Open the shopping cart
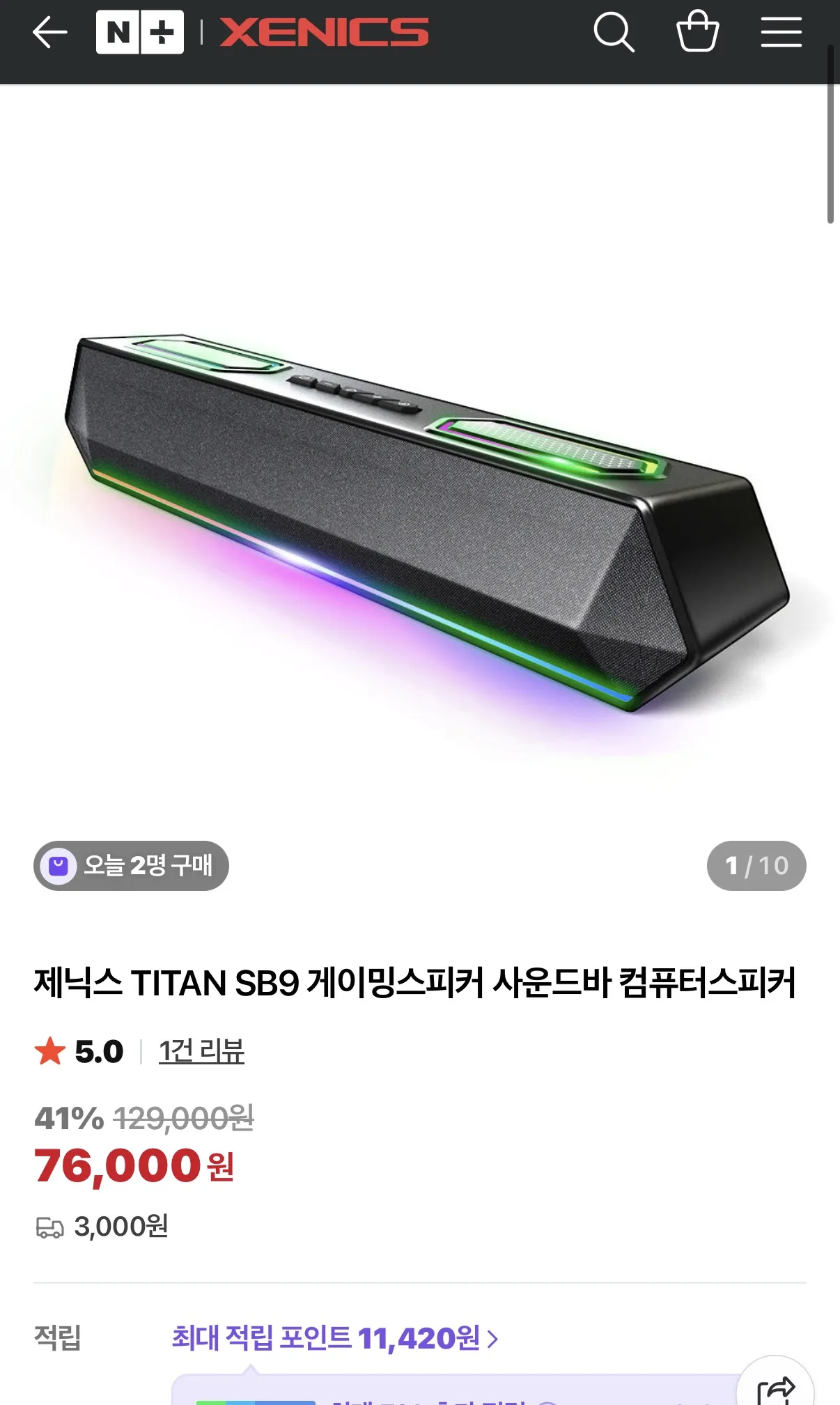The height and width of the screenshot is (1405, 840). click(697, 31)
